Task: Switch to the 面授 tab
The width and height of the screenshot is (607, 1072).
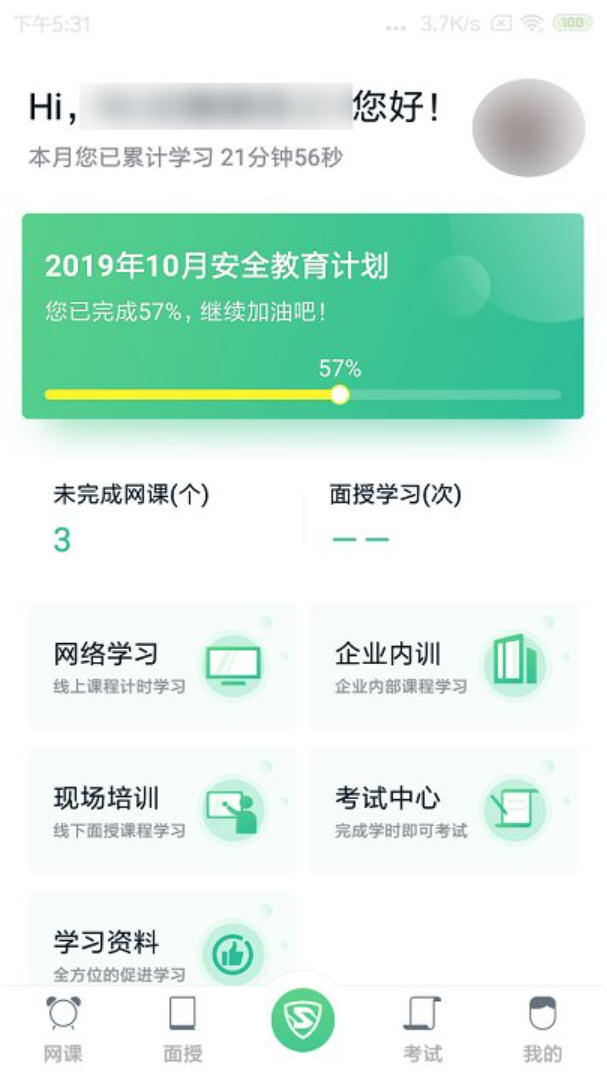Action: coord(182,1029)
